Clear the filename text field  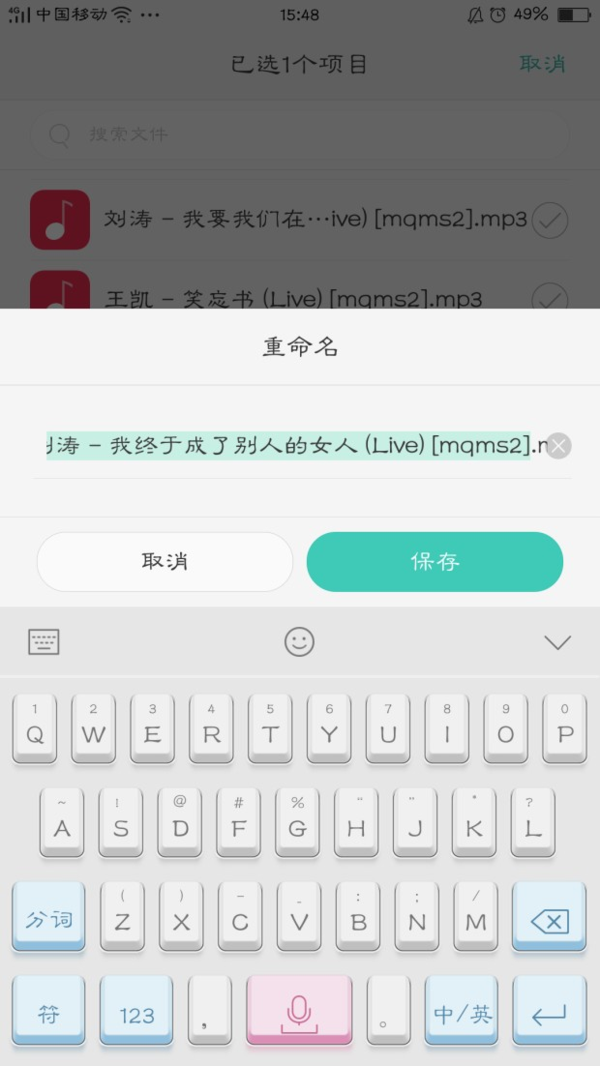559,446
